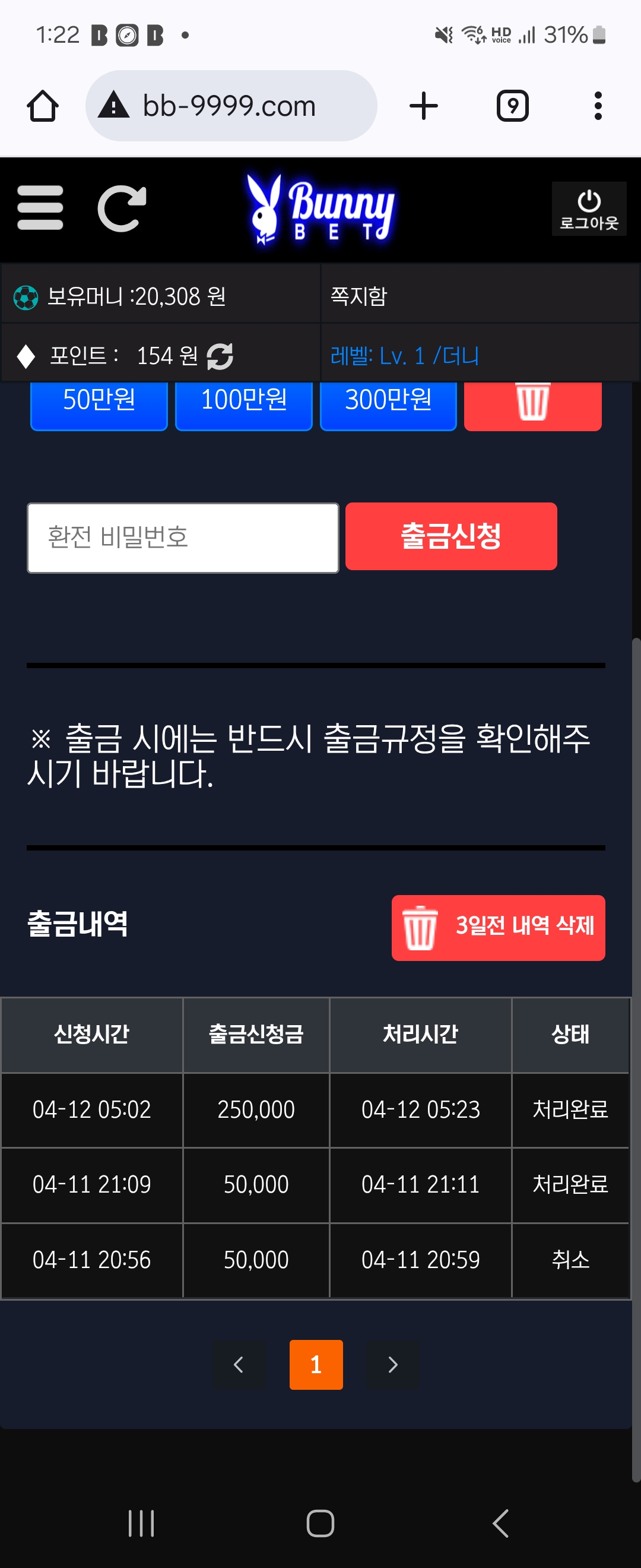Submit the 출금신청 withdrawal request
This screenshot has height=1568, width=641.
tap(450, 536)
